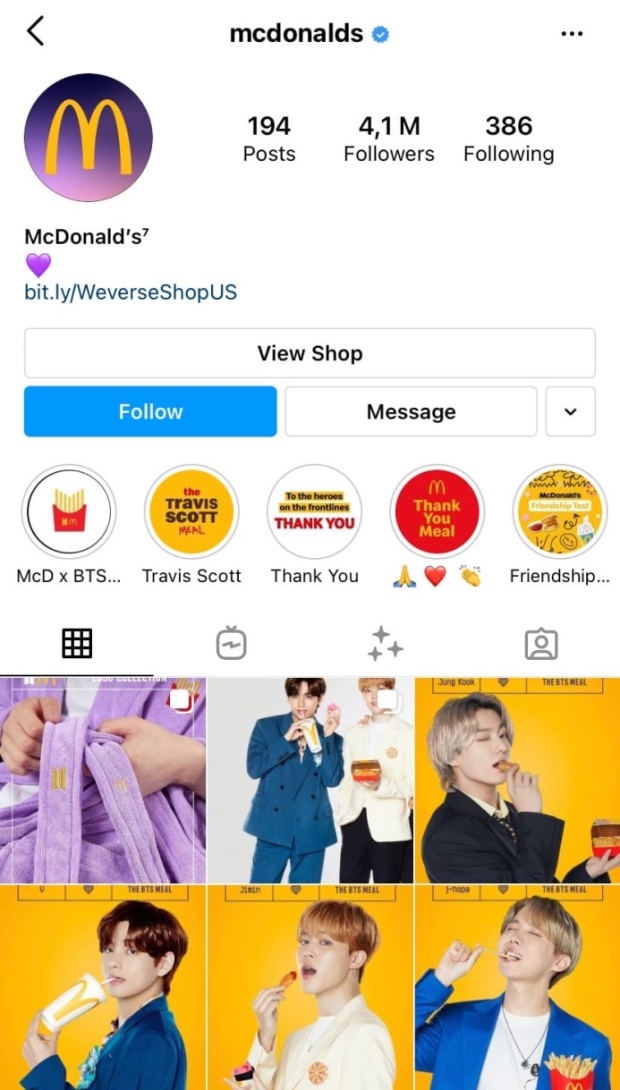Open the McD x BTS highlight
Viewport: 620px width, 1090px height.
pyautogui.click(x=69, y=511)
